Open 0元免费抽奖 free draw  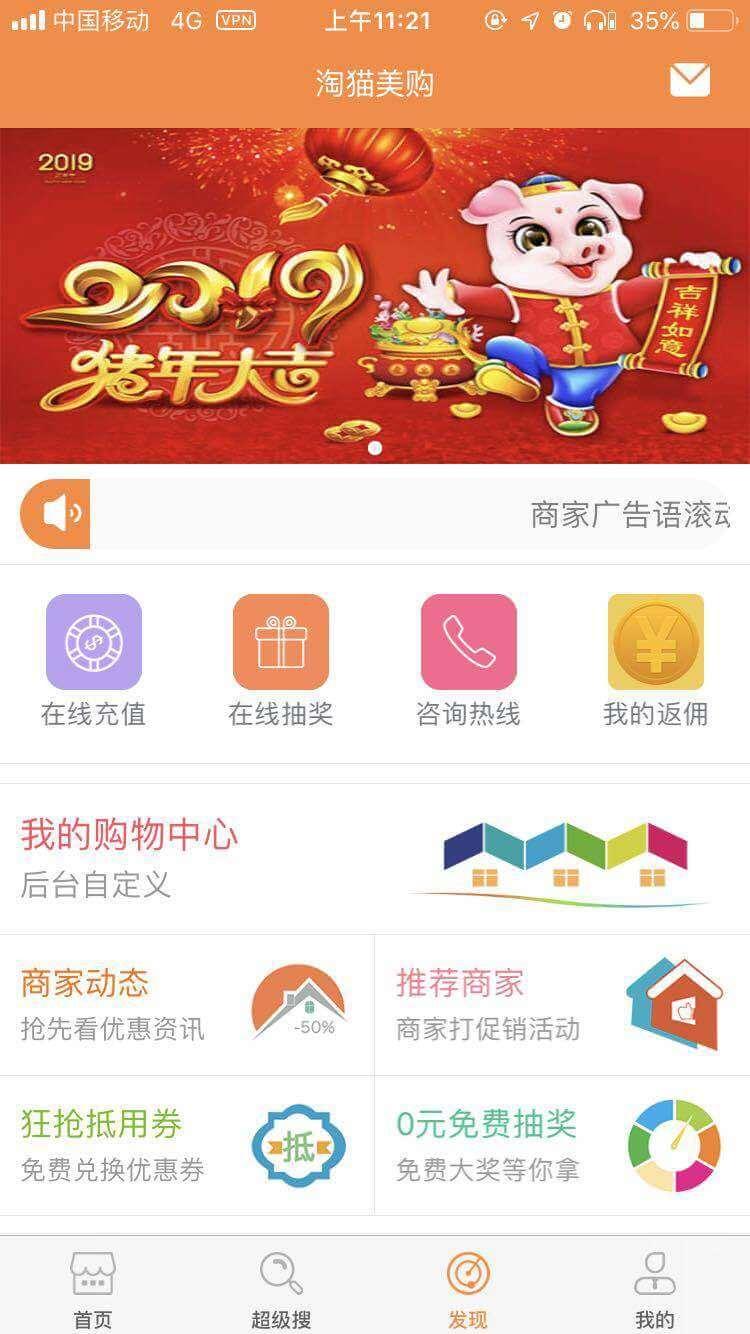pos(562,1144)
